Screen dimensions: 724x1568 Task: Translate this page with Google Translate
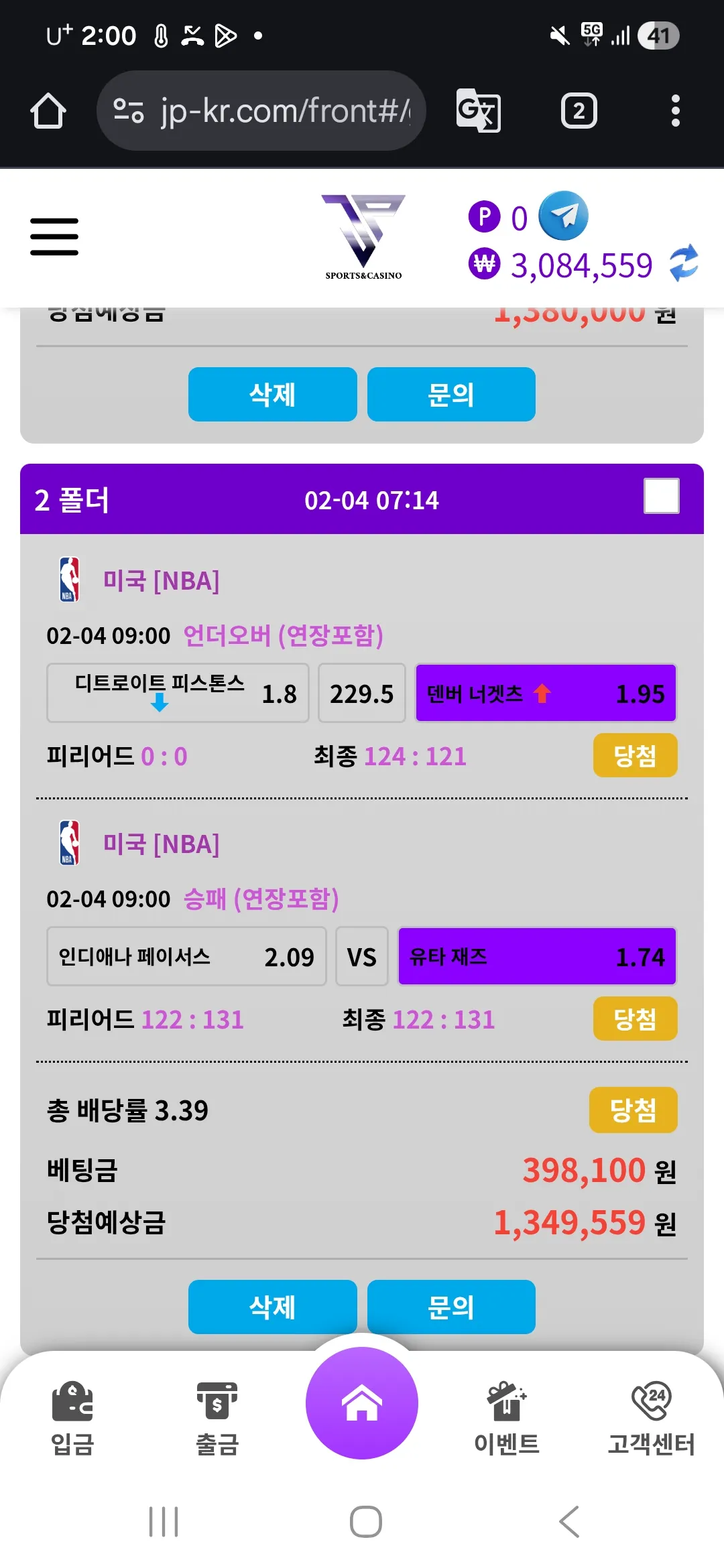478,111
